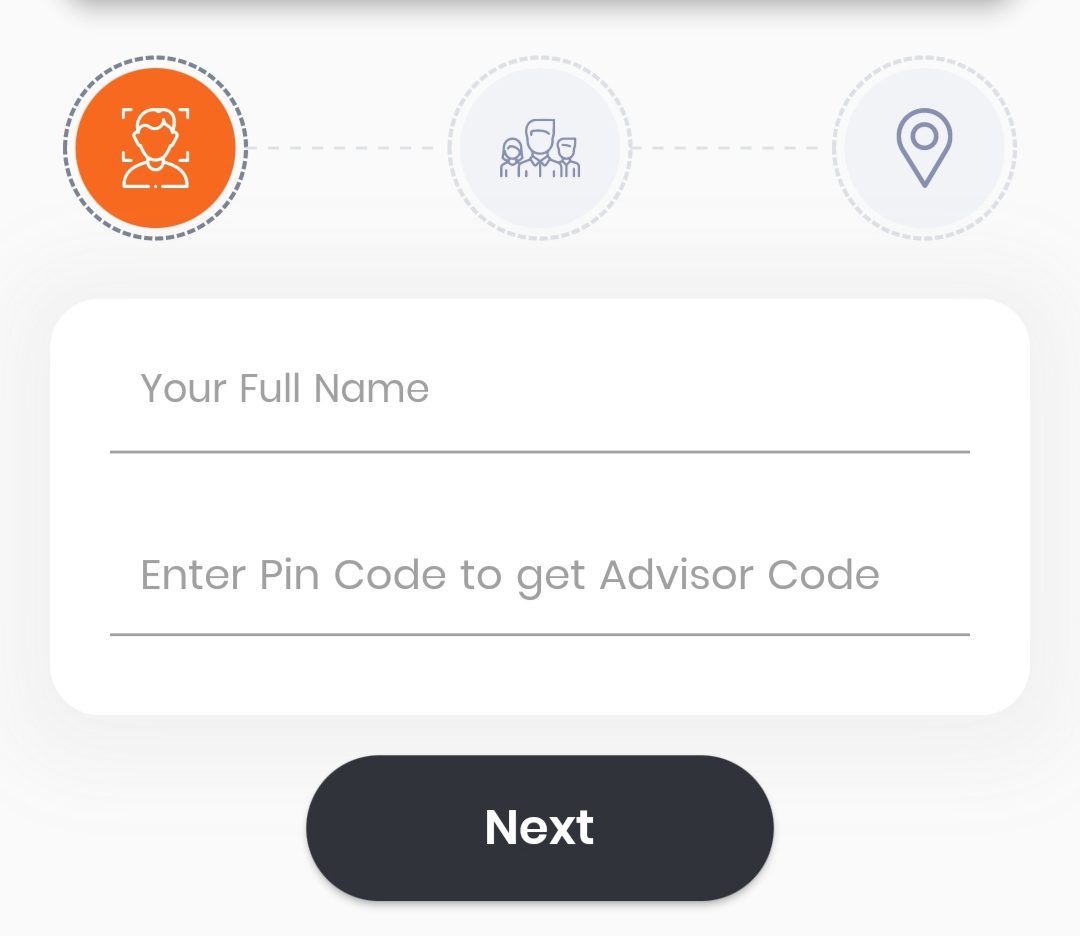Select the orange personal details step

point(155,148)
